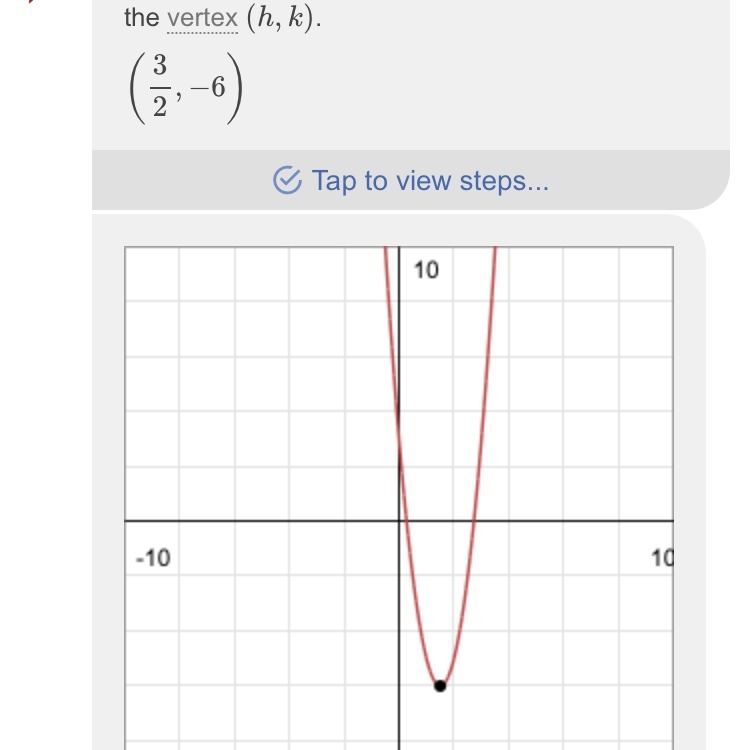The height and width of the screenshot is (750, 750).
Task: Tap to view steps
Action: [411, 181]
